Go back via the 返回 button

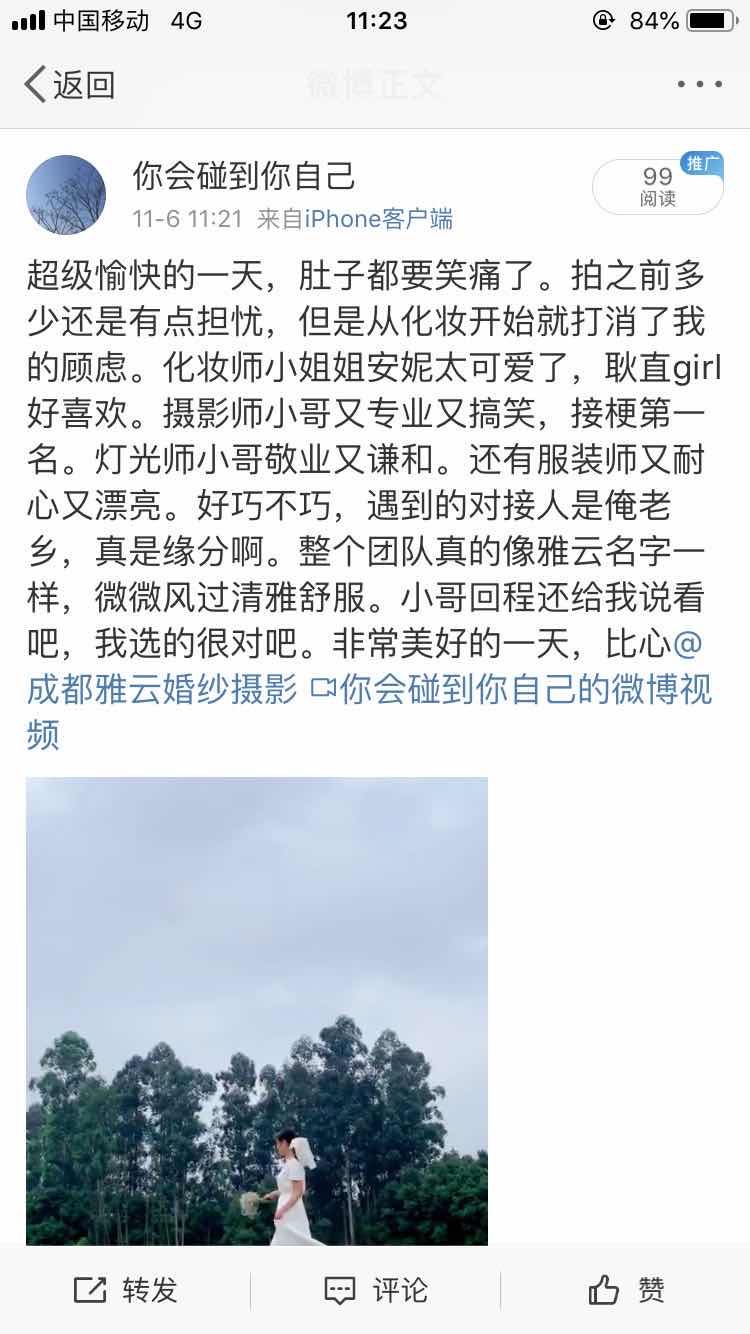point(68,85)
